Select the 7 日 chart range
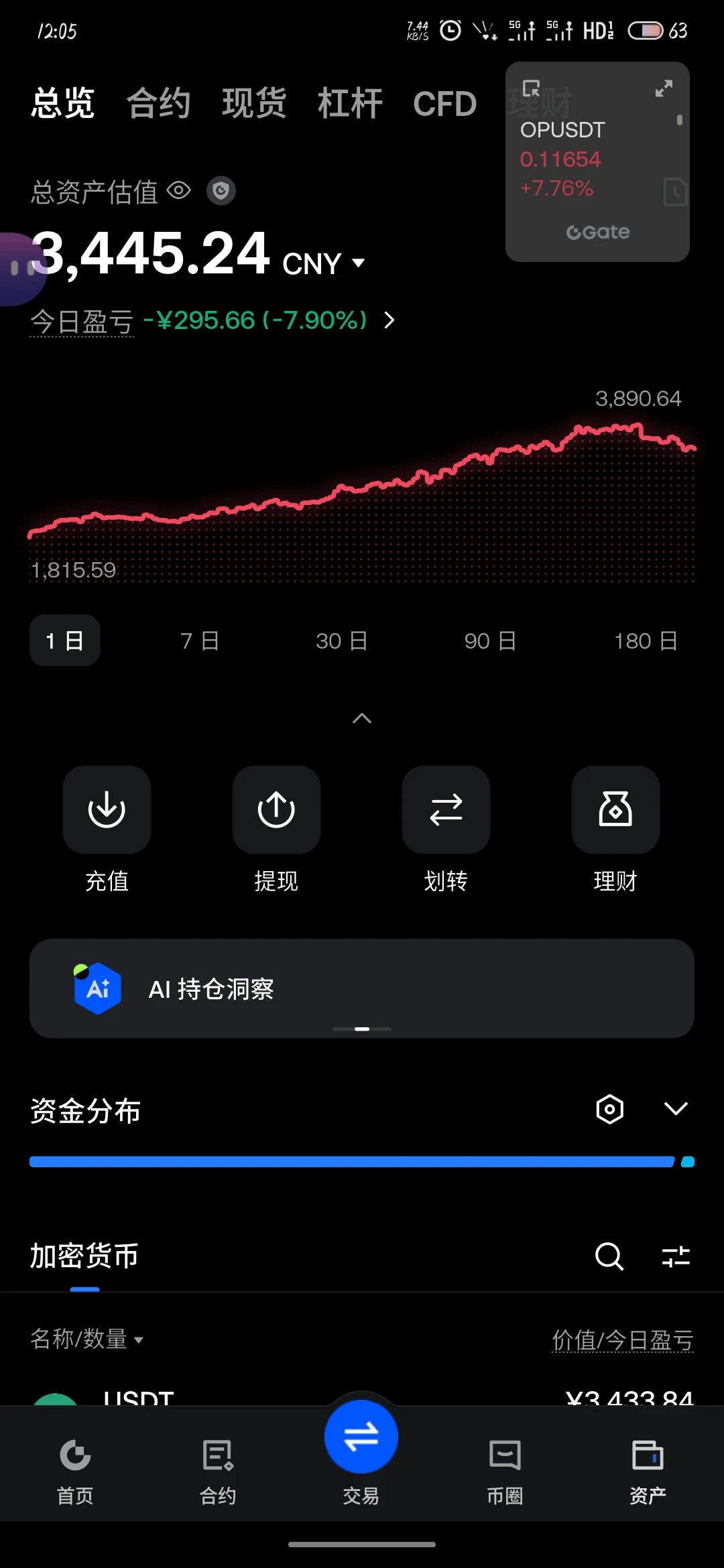The width and height of the screenshot is (724, 1568). 200,641
